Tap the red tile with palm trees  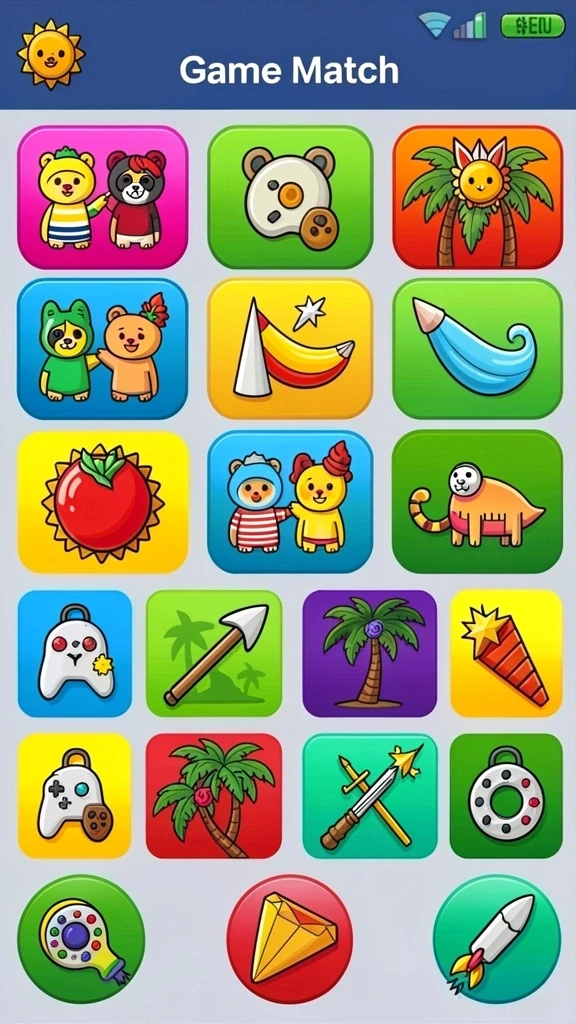(214, 795)
